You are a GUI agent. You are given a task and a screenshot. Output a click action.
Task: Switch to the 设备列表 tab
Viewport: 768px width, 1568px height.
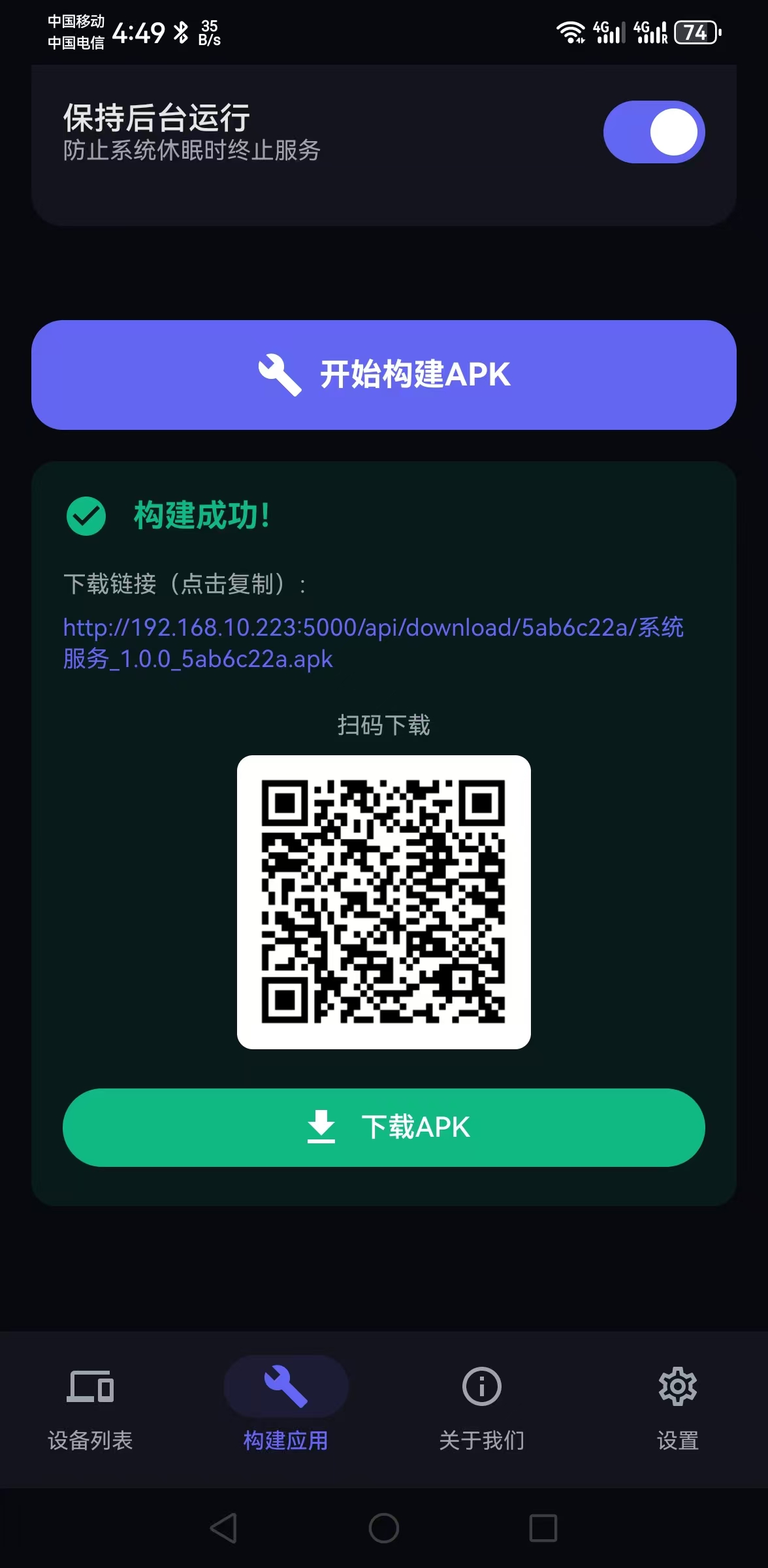coord(90,1411)
